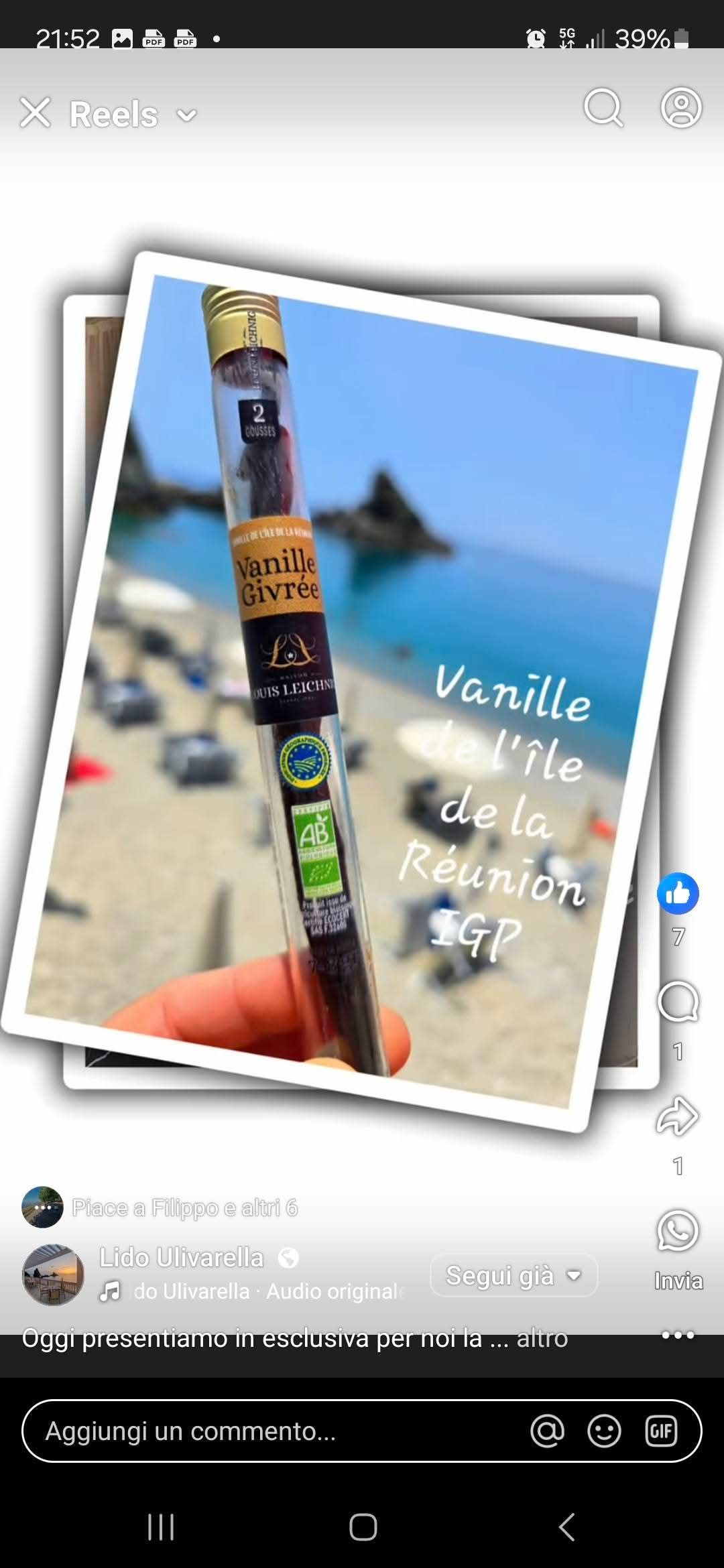Open the three-dot options menu

pos(678,1335)
